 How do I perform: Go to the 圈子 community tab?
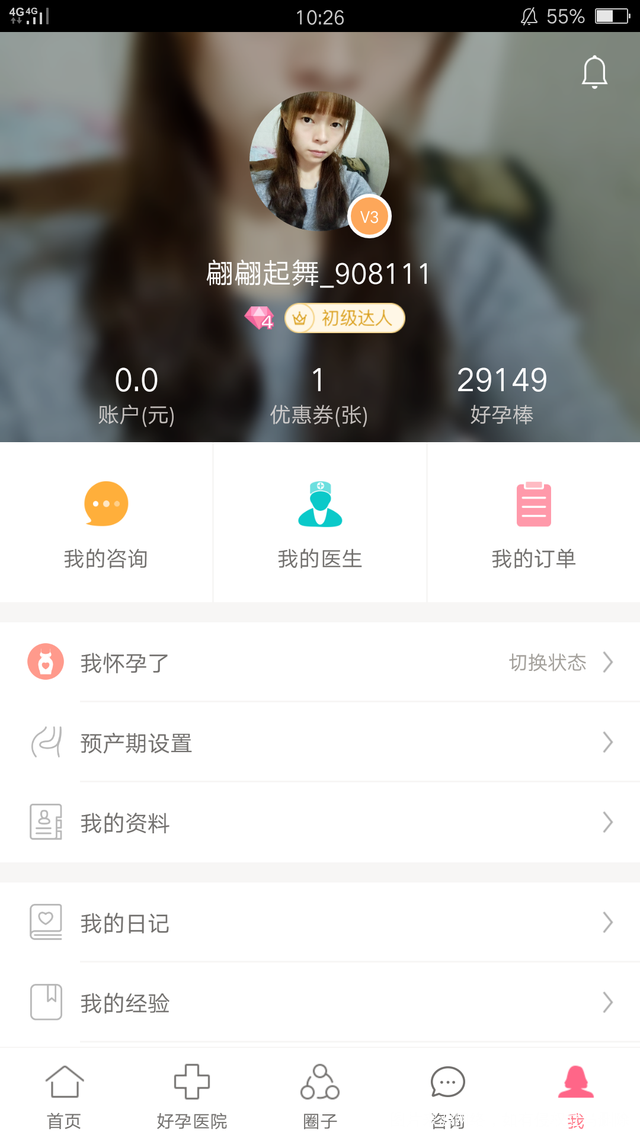[320, 1095]
